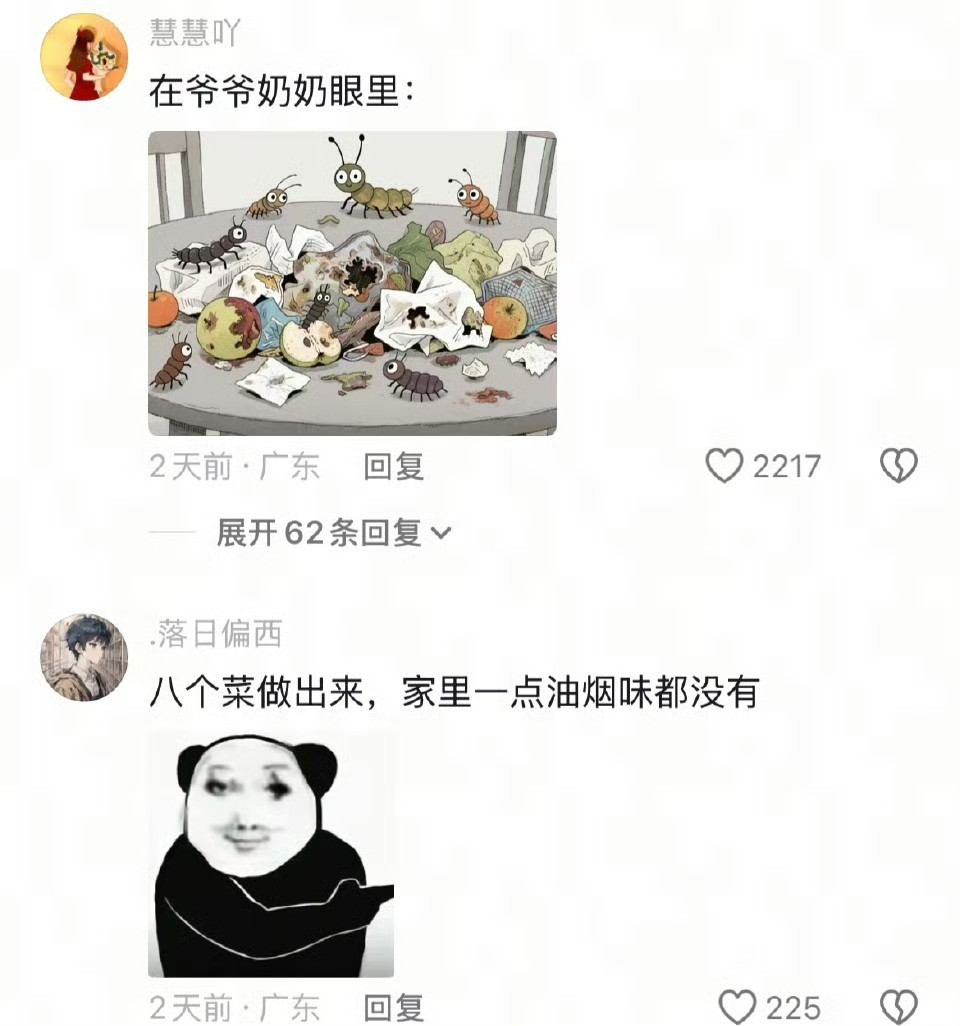Collapse the reply thread under 慧慧吖
Image resolution: width=960 pixels, height=1026 pixels.
(320, 534)
